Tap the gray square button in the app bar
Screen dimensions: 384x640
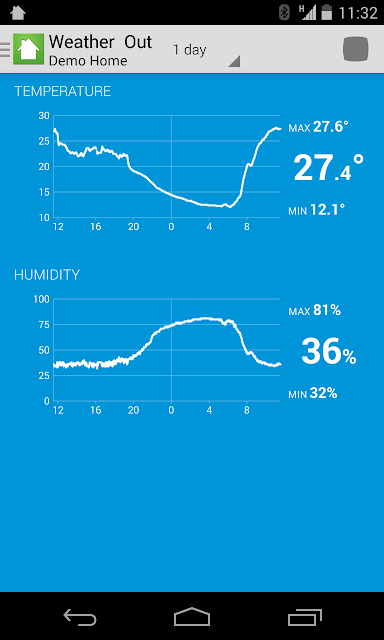click(355, 49)
